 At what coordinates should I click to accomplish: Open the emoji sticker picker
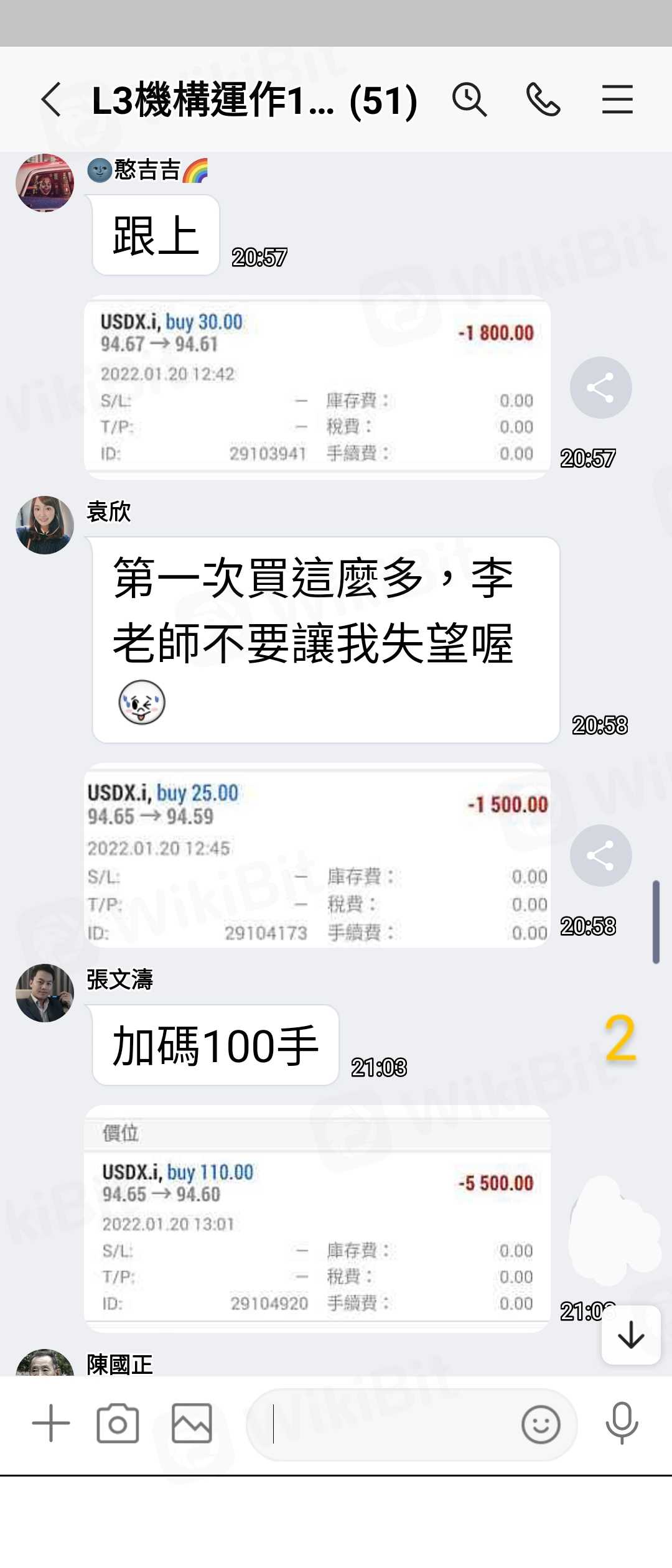point(541,1424)
